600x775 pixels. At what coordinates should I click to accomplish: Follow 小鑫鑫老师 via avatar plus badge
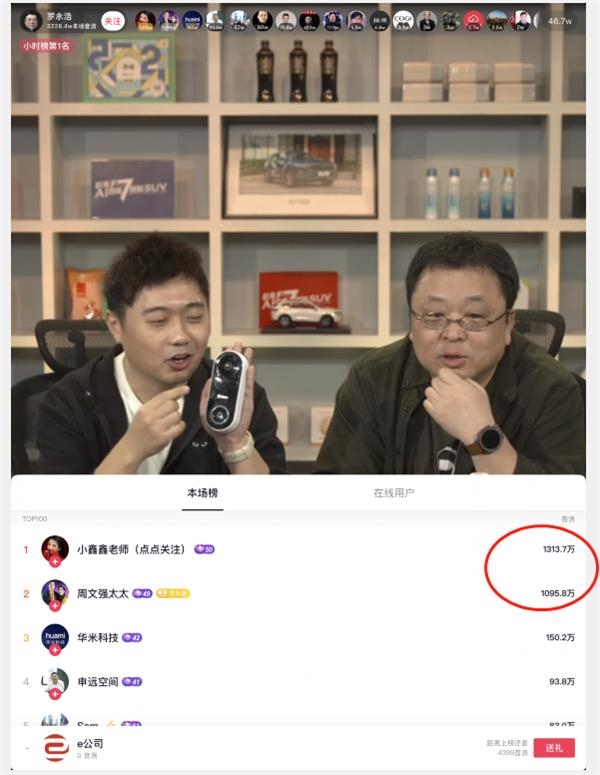coord(55,562)
